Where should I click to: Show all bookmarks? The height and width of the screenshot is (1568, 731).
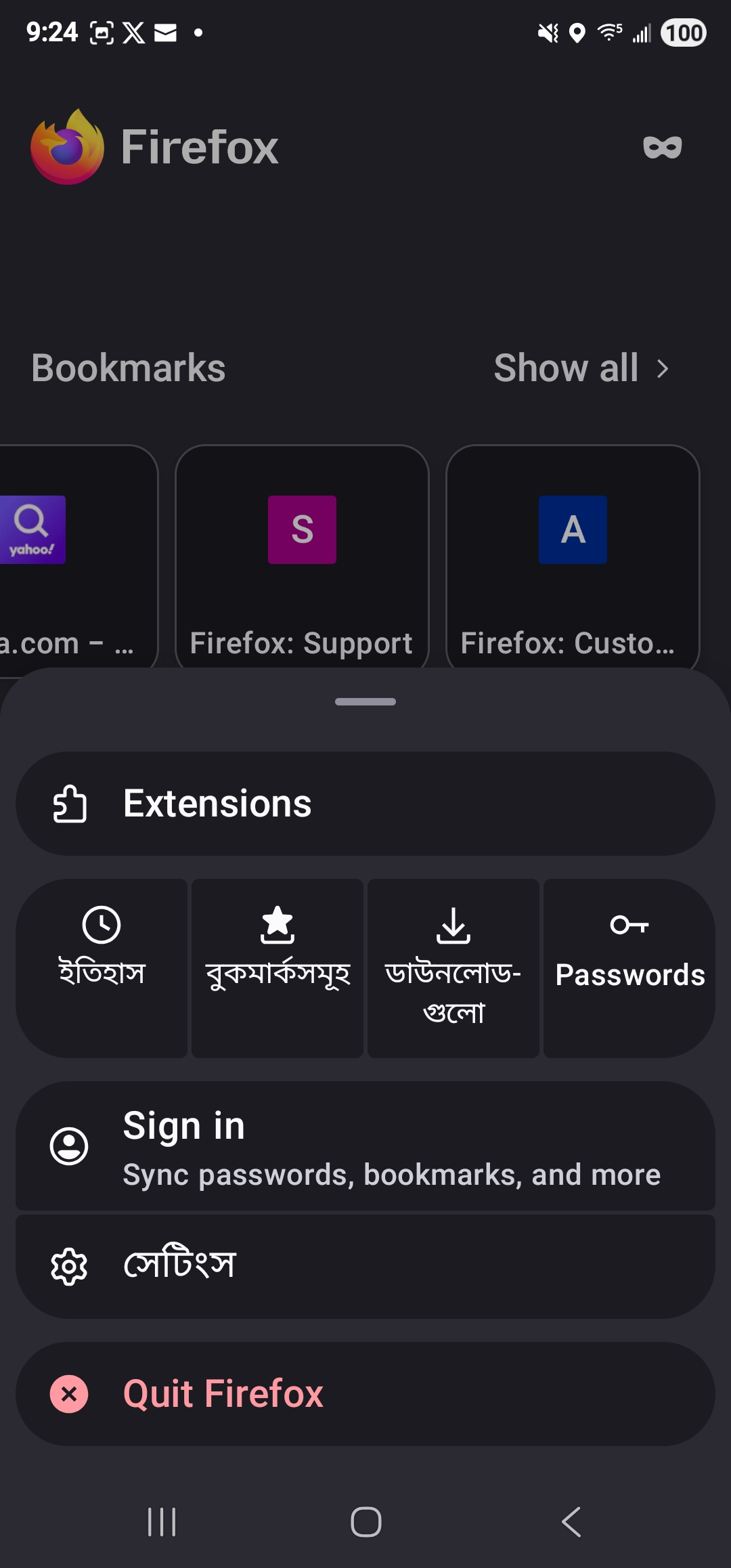point(581,368)
